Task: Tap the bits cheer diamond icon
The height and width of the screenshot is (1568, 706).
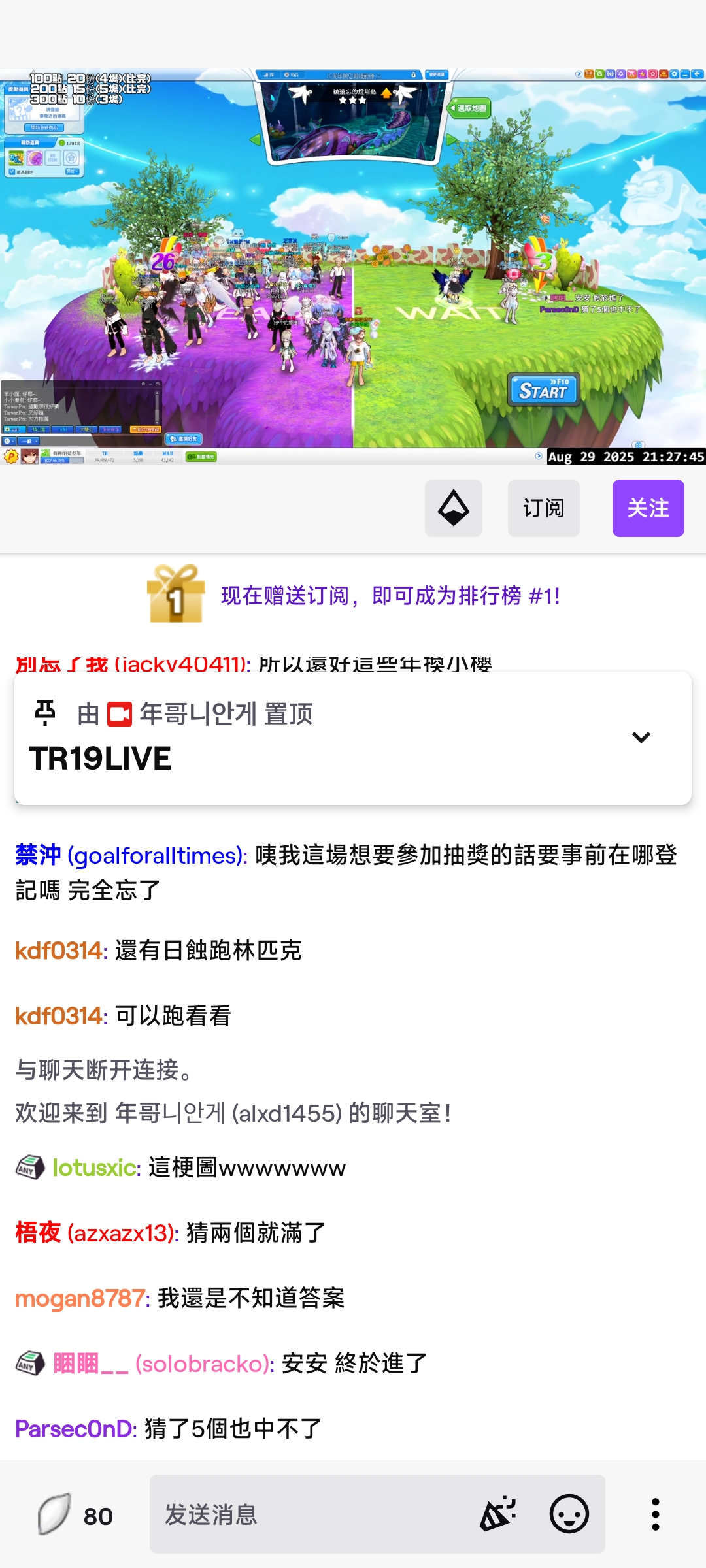Action: 453,508
